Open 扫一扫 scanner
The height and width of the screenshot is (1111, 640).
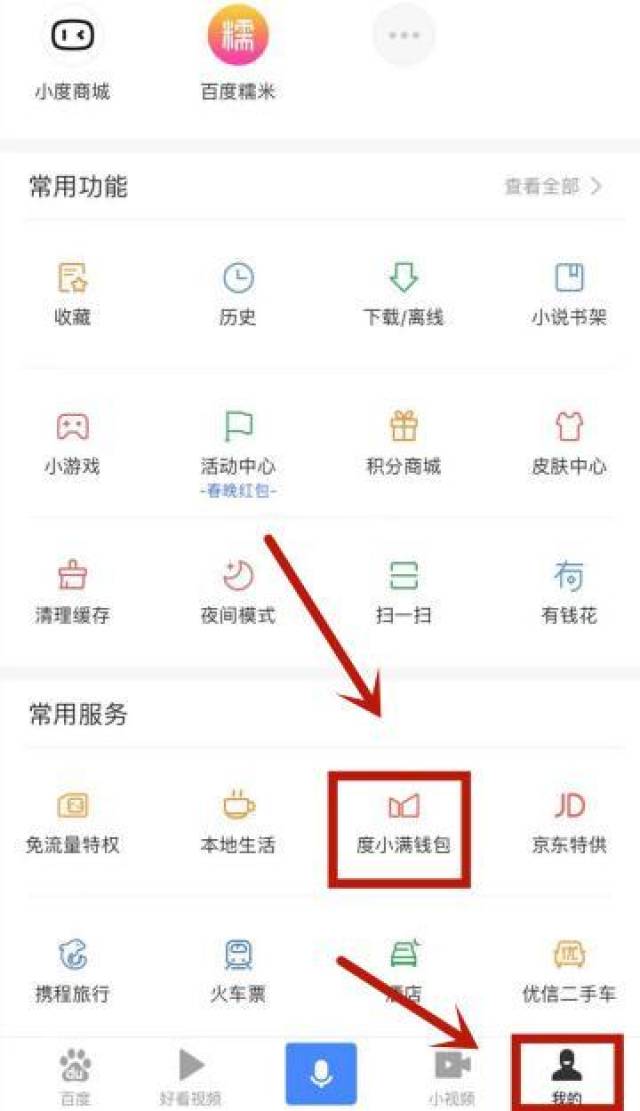403,592
